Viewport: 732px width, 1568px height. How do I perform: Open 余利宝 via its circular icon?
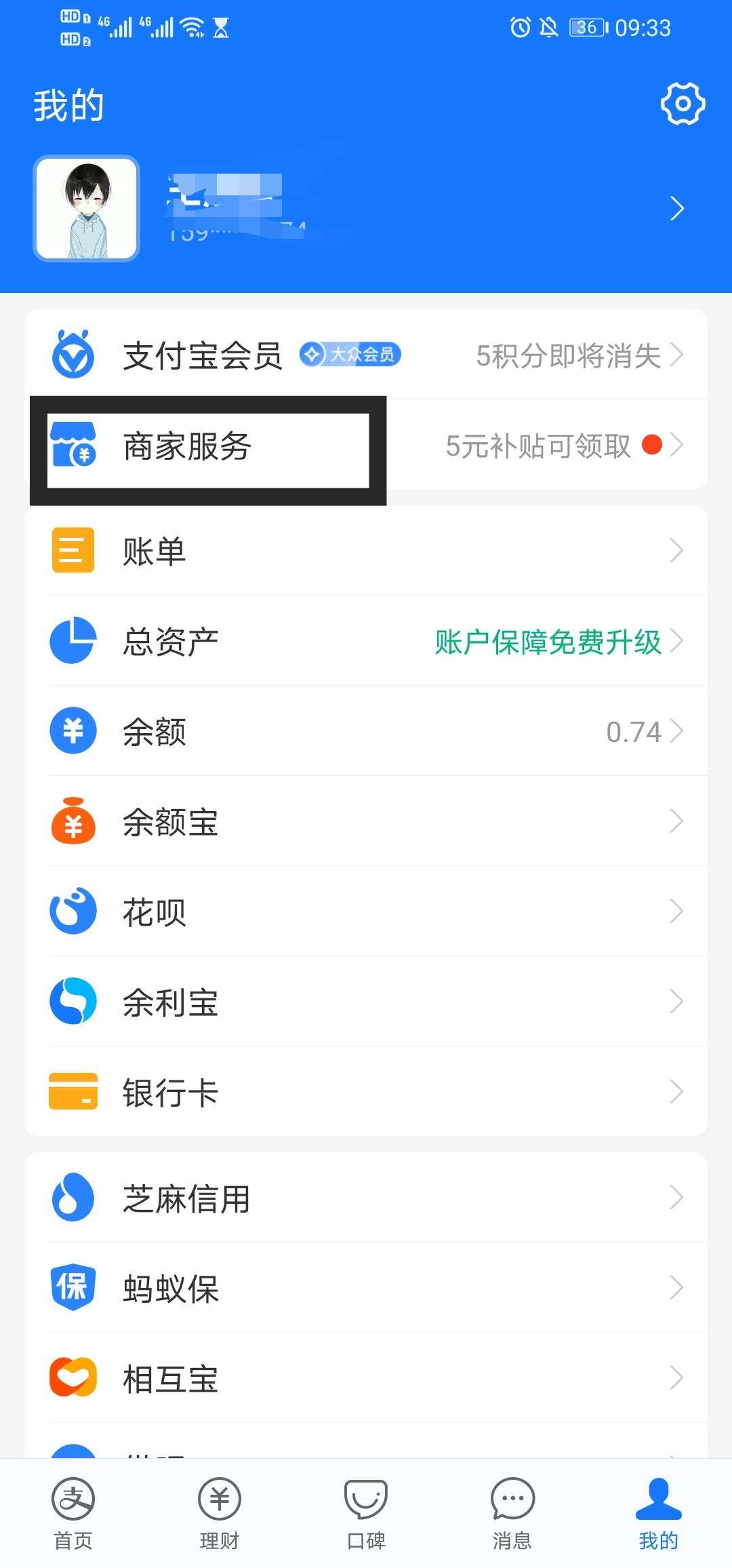tap(72, 1001)
